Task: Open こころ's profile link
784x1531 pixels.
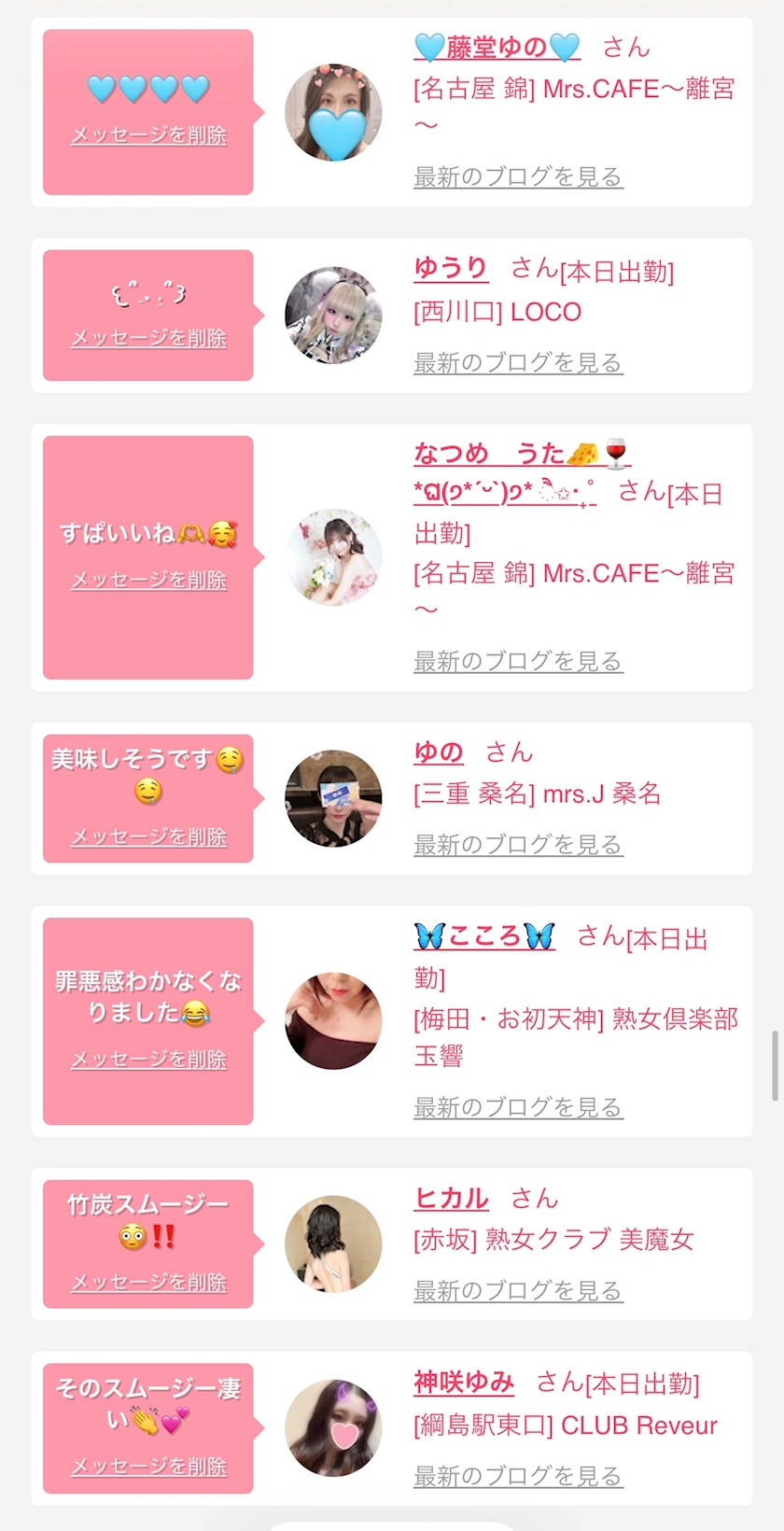Action: point(484,936)
